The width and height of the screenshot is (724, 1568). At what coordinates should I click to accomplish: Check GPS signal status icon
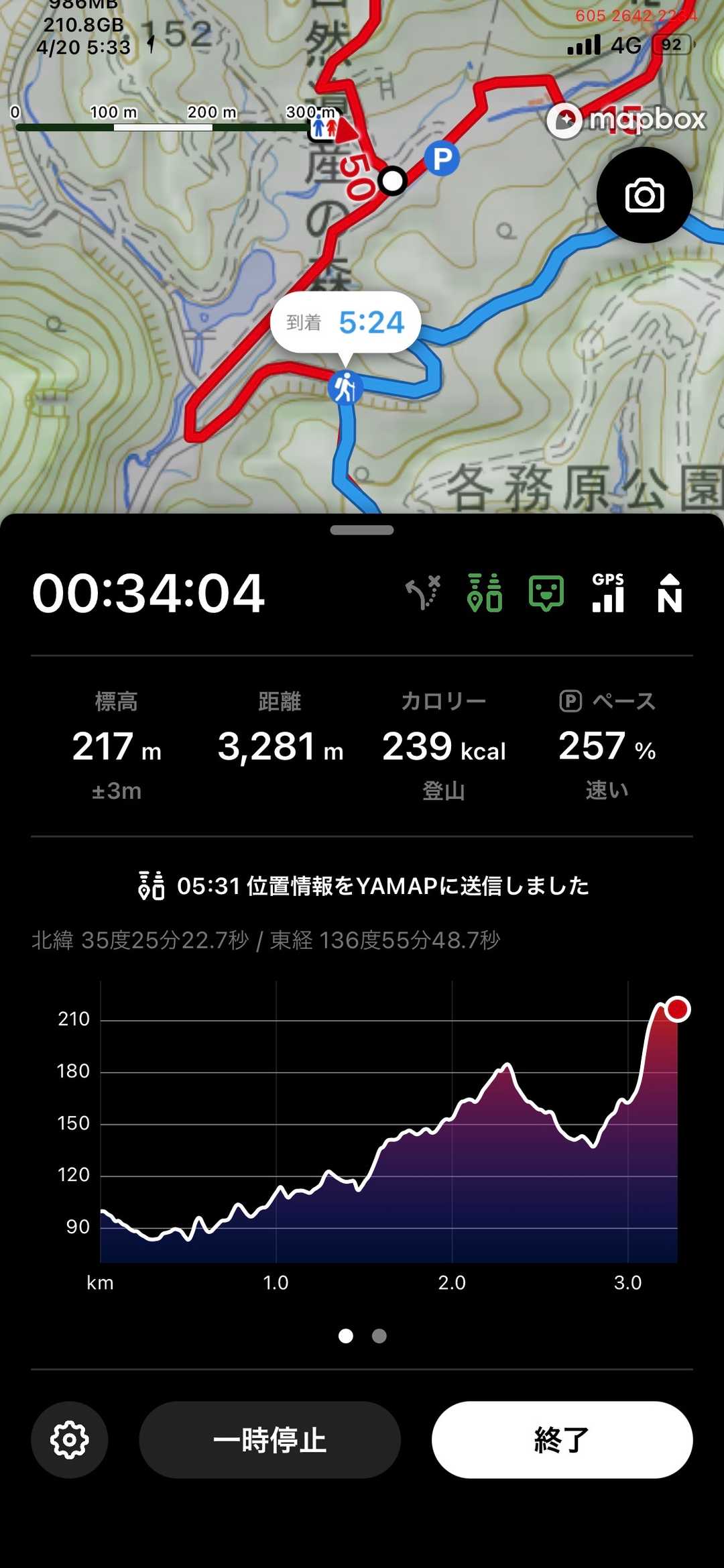pos(608,594)
